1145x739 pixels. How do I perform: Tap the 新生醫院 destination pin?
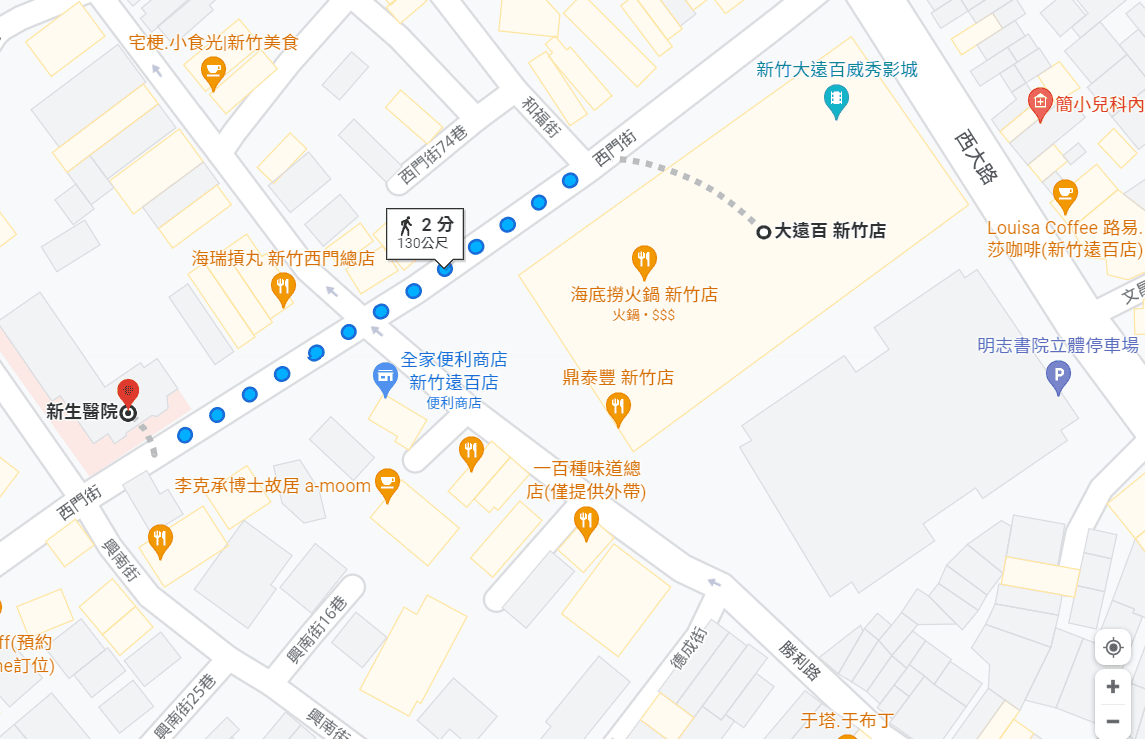[x=128, y=393]
